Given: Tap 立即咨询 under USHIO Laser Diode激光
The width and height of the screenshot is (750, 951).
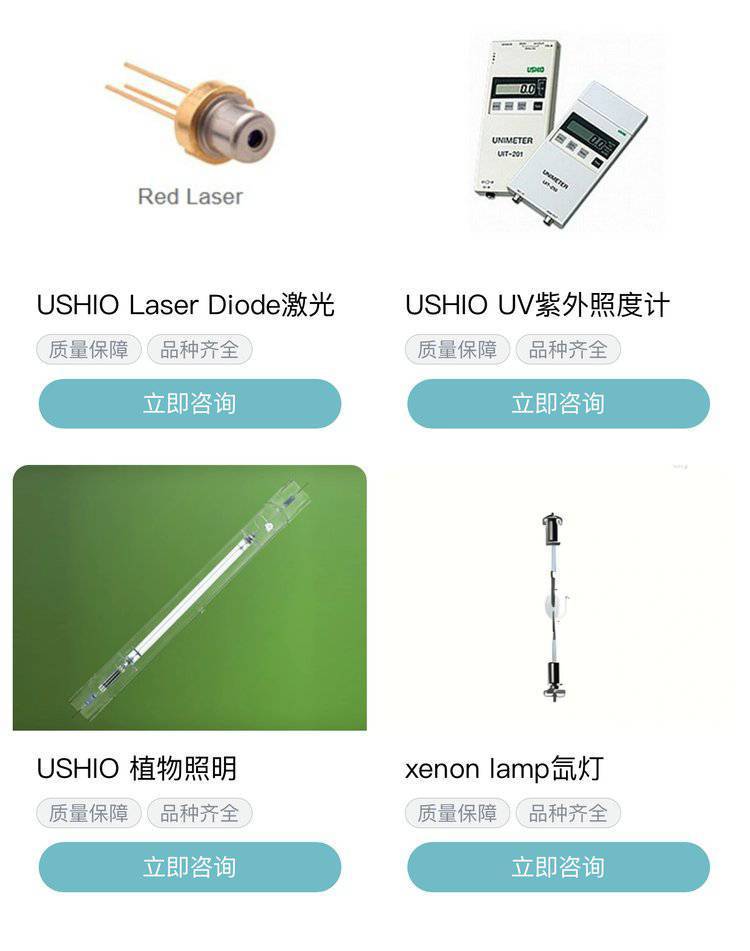Looking at the screenshot, I should pyautogui.click(x=190, y=403).
